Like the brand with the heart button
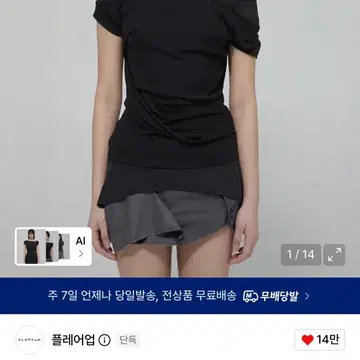This screenshot has width=360, height=360. click(320, 340)
